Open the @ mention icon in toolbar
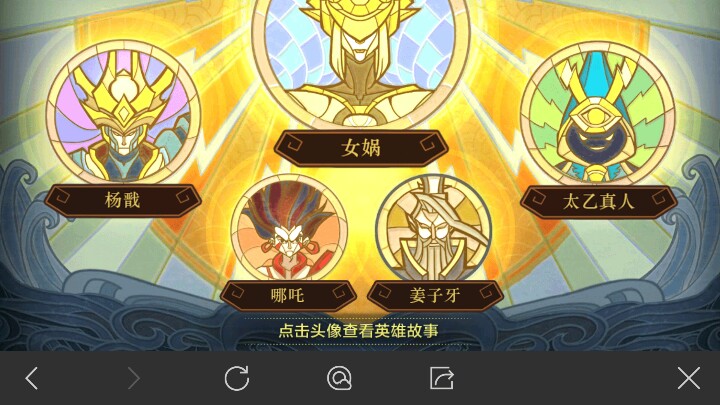This screenshot has height=405, width=720. pyautogui.click(x=340, y=378)
